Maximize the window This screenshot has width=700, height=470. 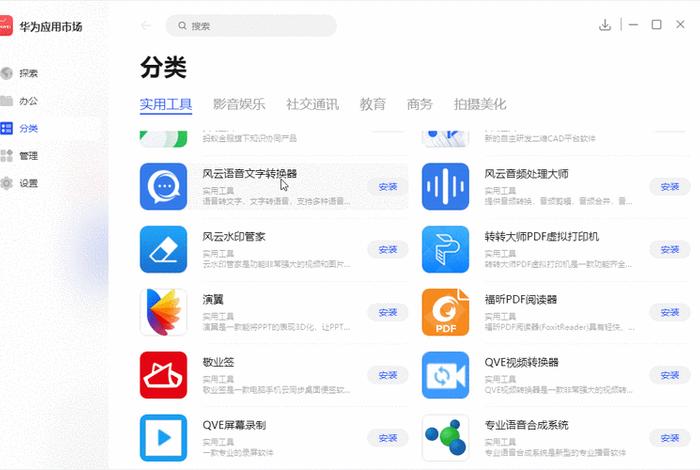(x=656, y=25)
